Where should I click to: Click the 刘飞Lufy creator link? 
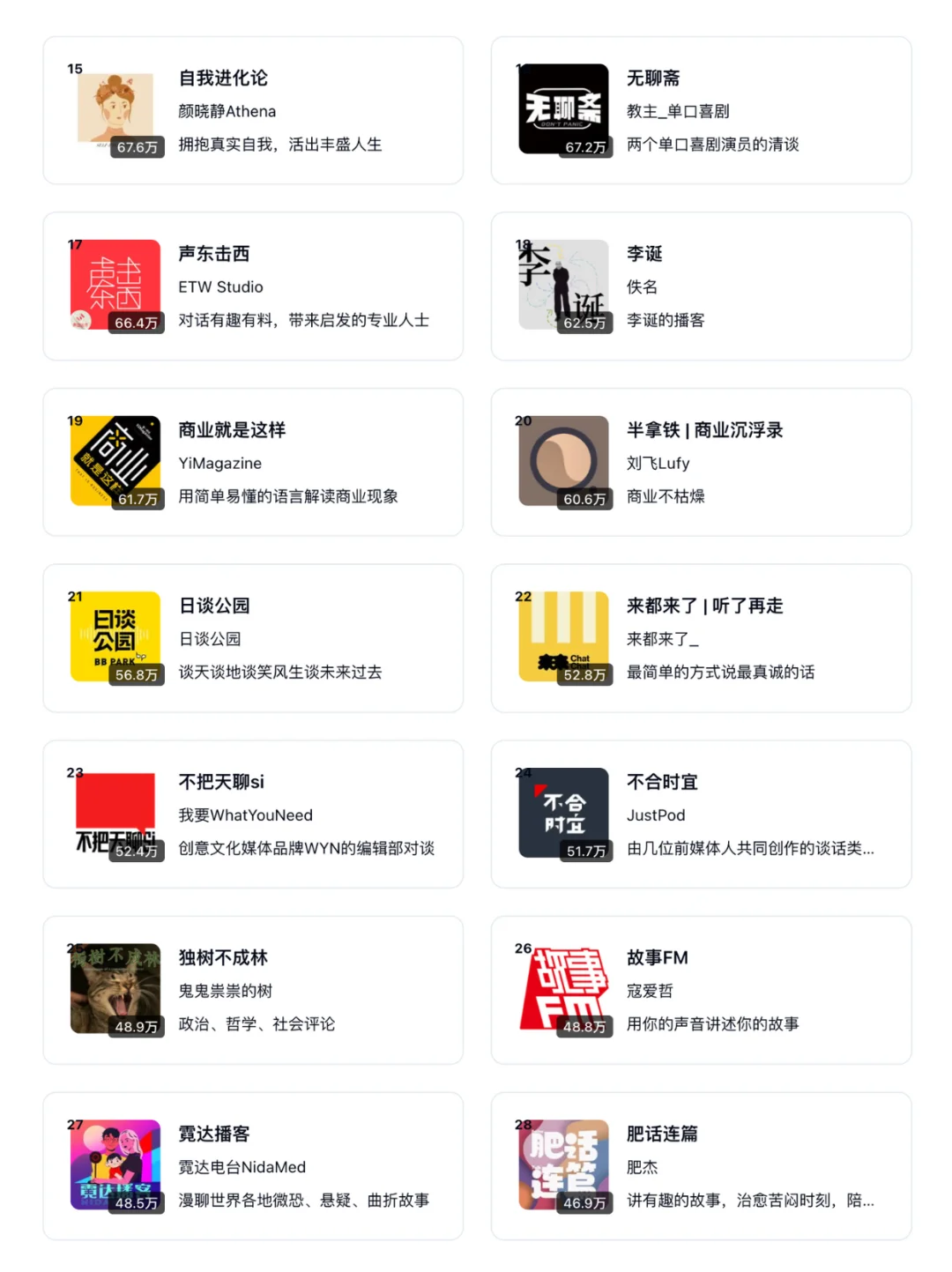[x=657, y=463]
